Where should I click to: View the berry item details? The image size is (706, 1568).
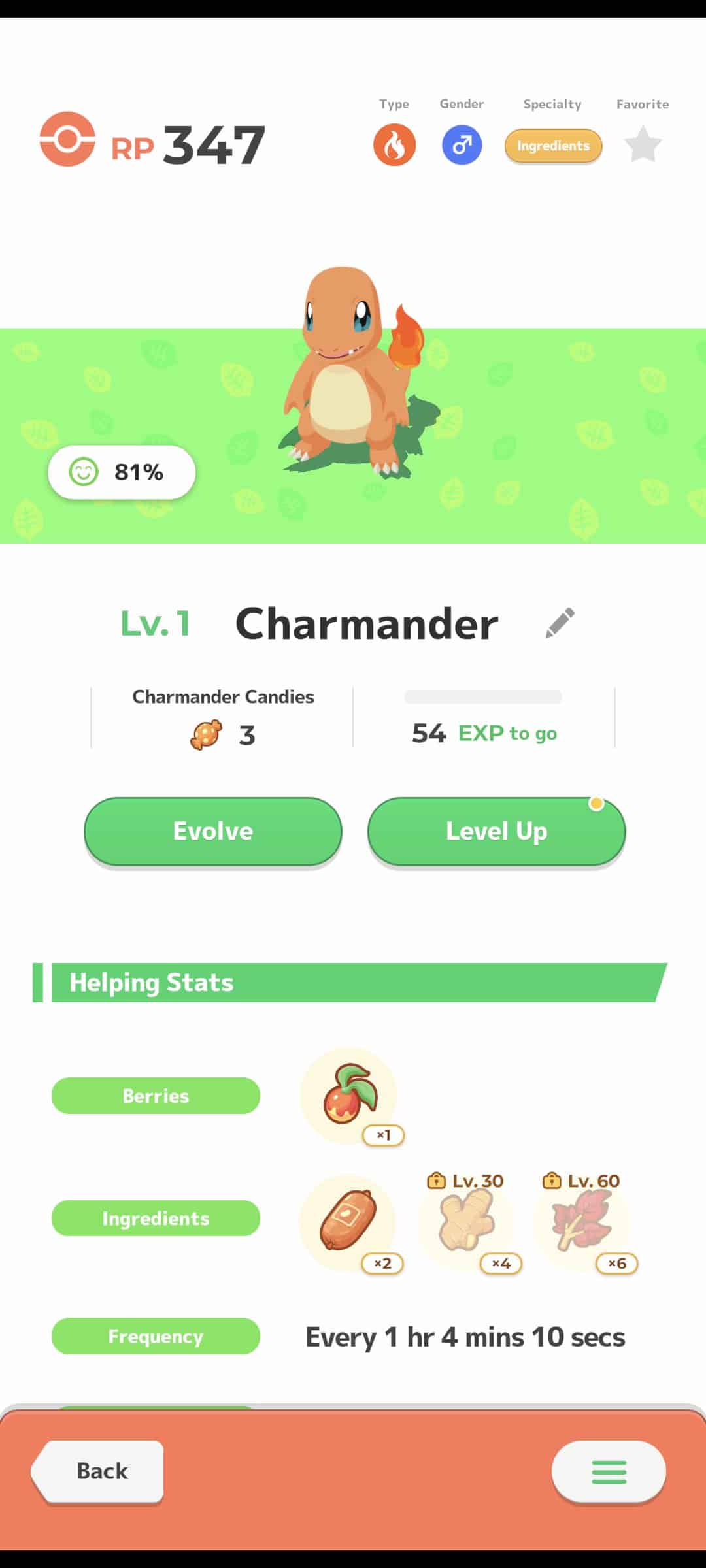[349, 1096]
